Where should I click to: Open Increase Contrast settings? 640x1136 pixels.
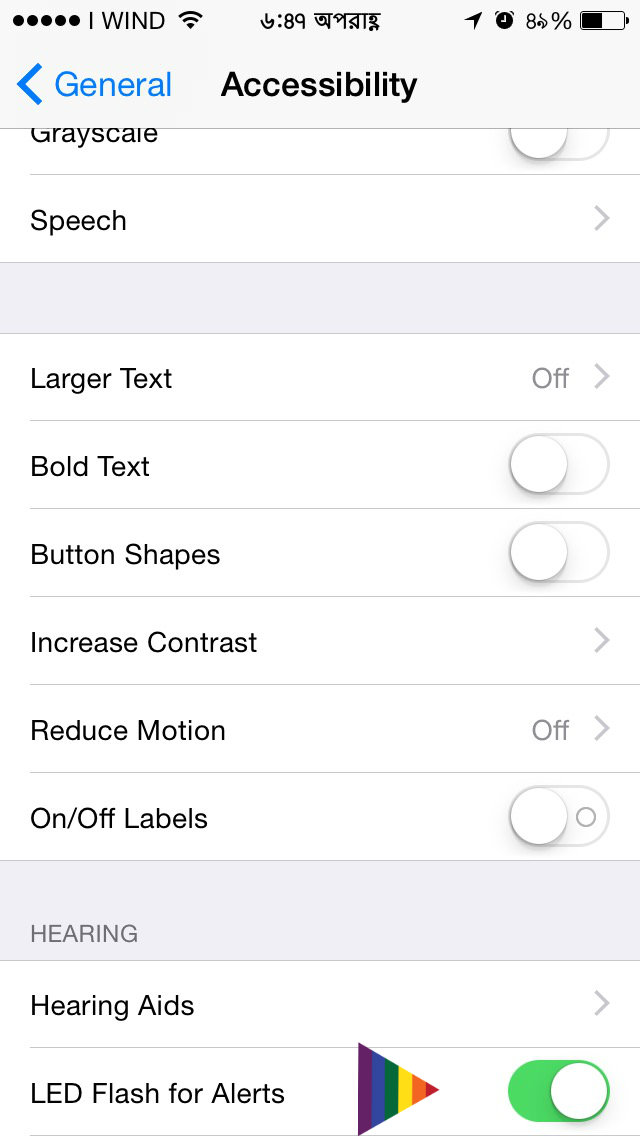(x=320, y=642)
